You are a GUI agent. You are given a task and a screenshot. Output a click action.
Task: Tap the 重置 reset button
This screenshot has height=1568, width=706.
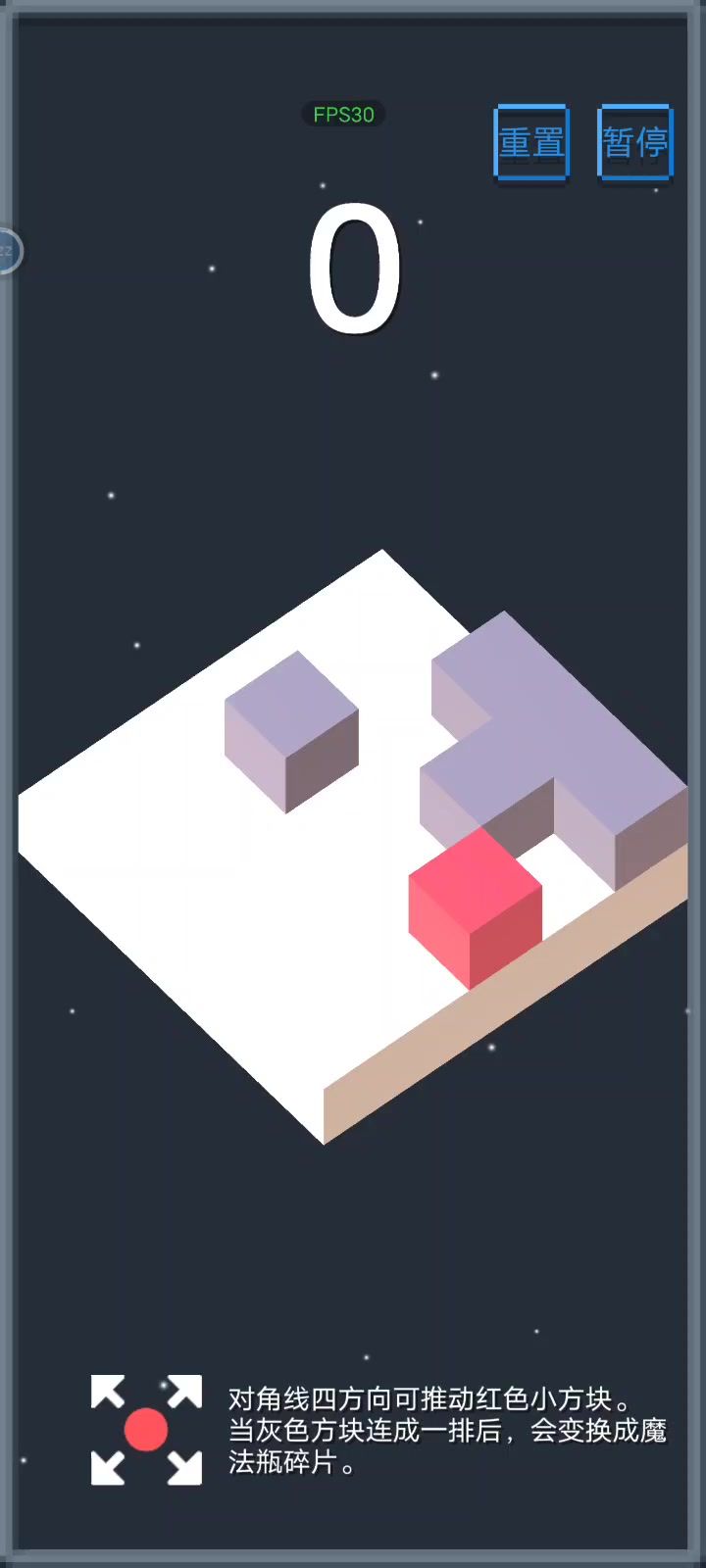pos(531,142)
